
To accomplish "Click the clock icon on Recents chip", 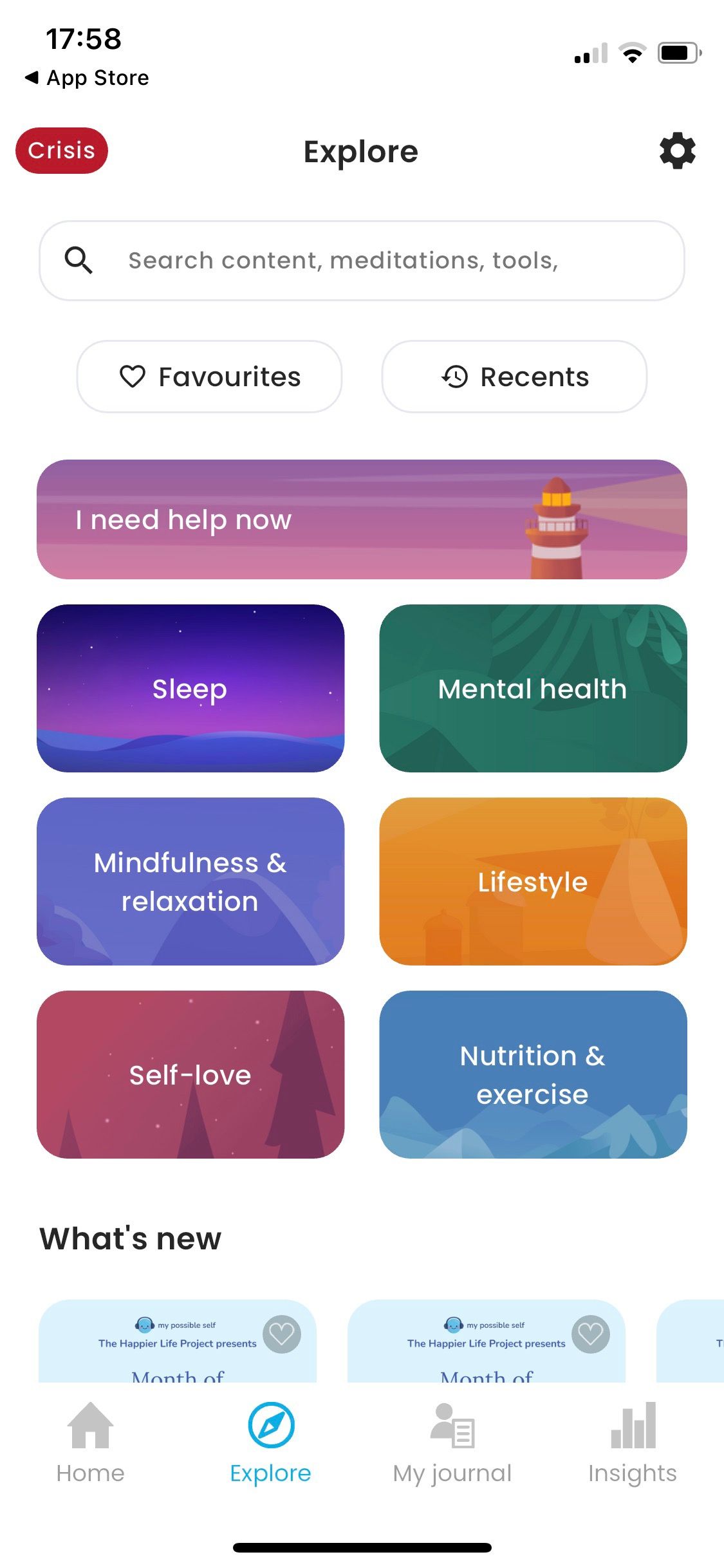I will tap(454, 377).
